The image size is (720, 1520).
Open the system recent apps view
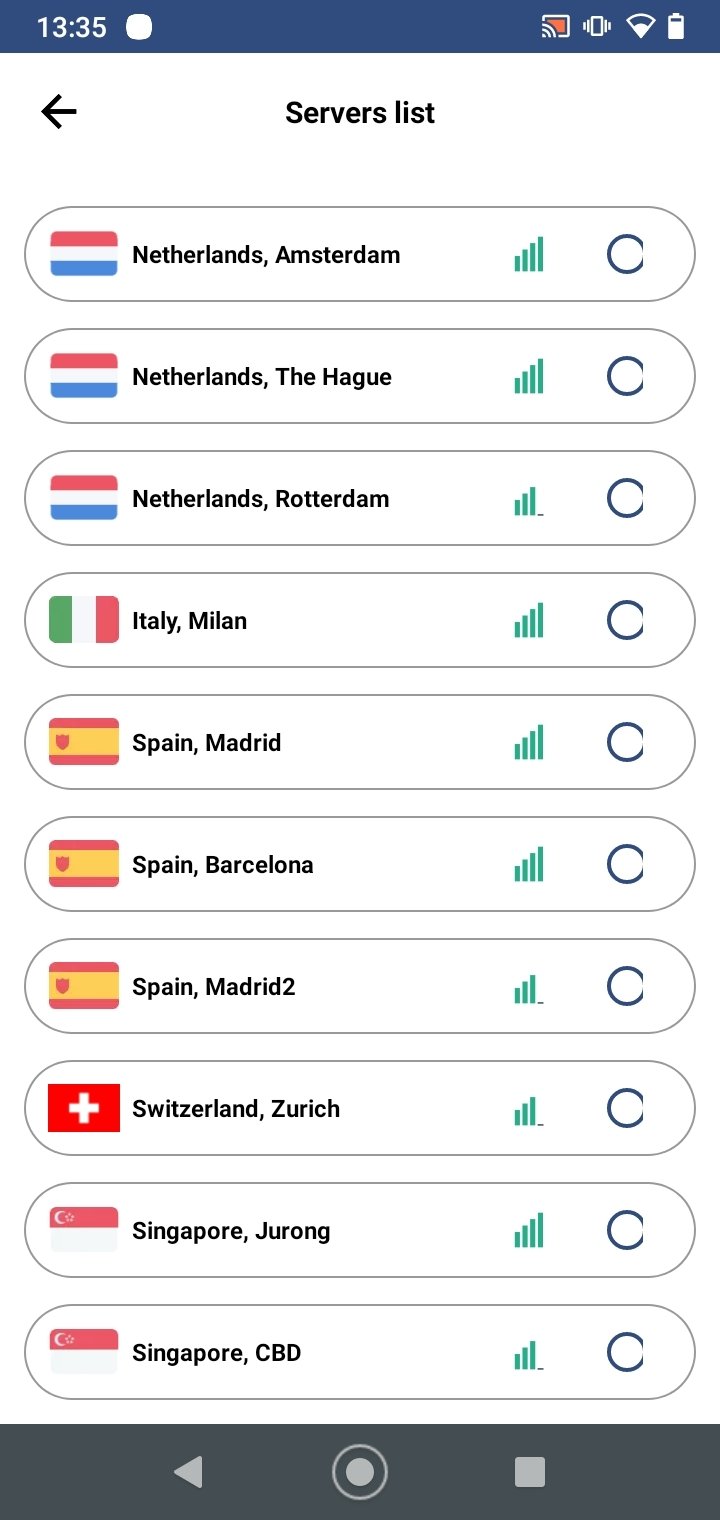pyautogui.click(x=530, y=1472)
